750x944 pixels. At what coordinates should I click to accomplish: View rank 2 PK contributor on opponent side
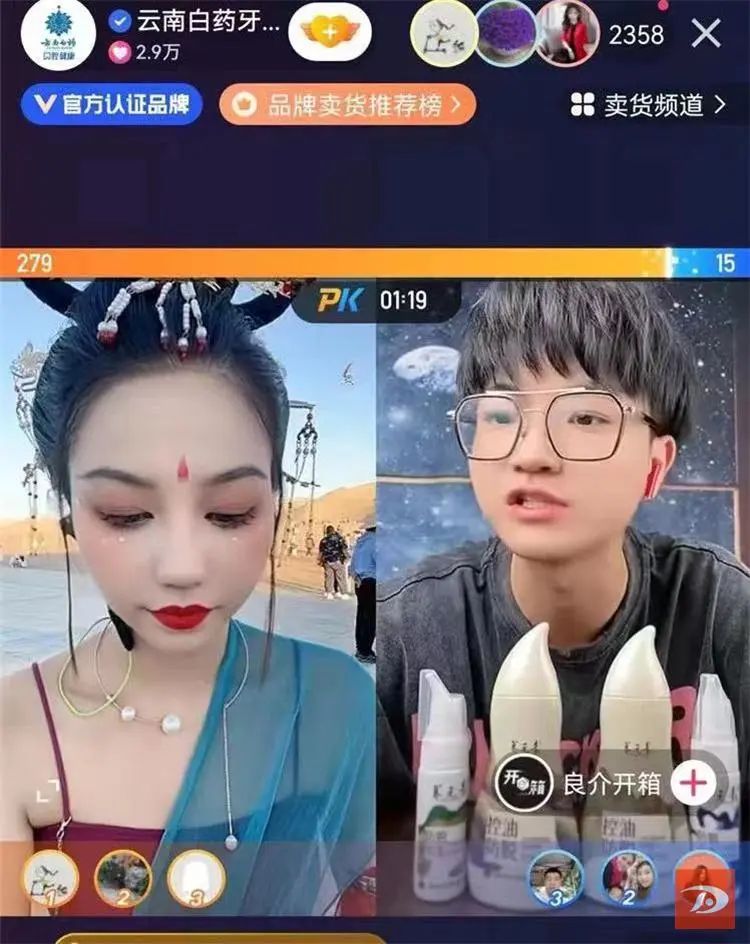pos(628,878)
